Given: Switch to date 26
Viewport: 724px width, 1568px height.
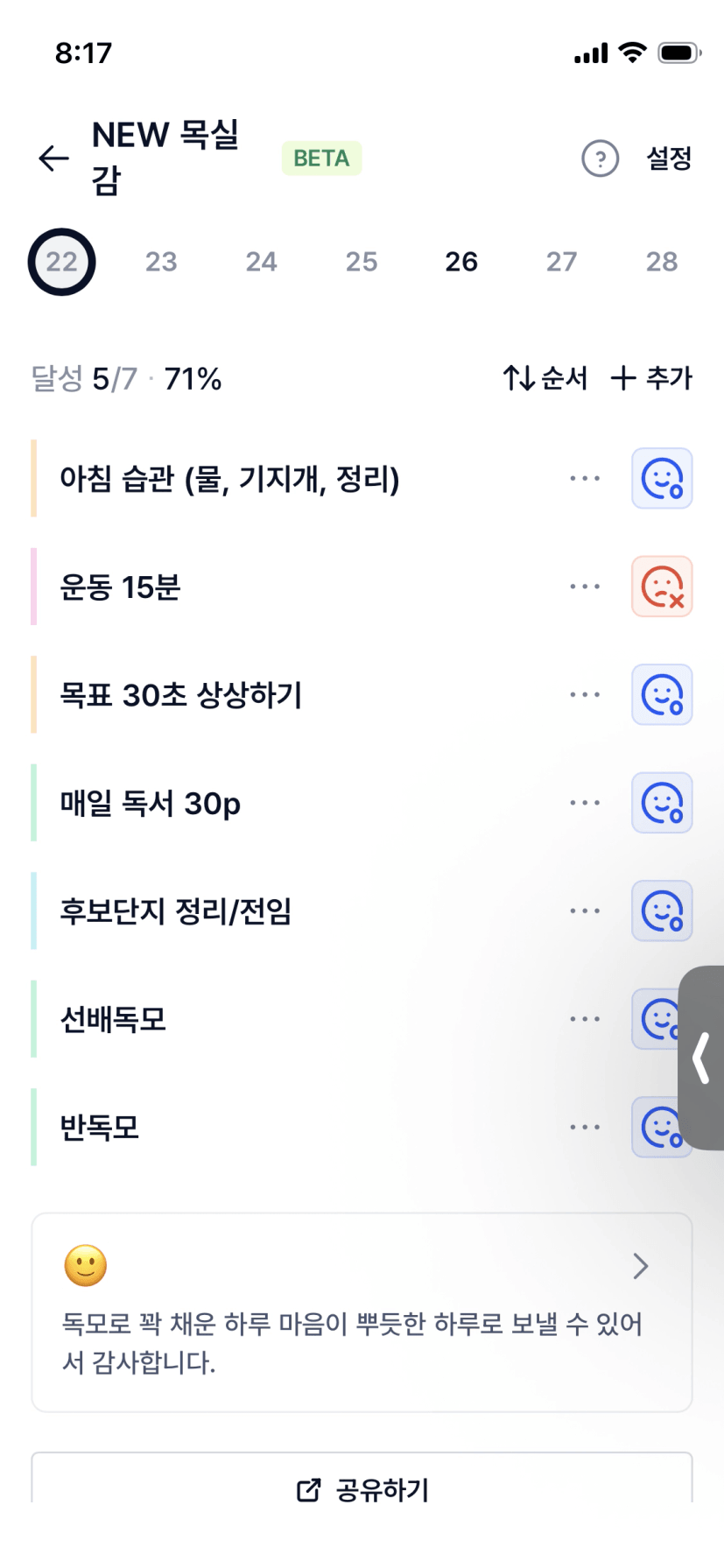Looking at the screenshot, I should click(461, 262).
